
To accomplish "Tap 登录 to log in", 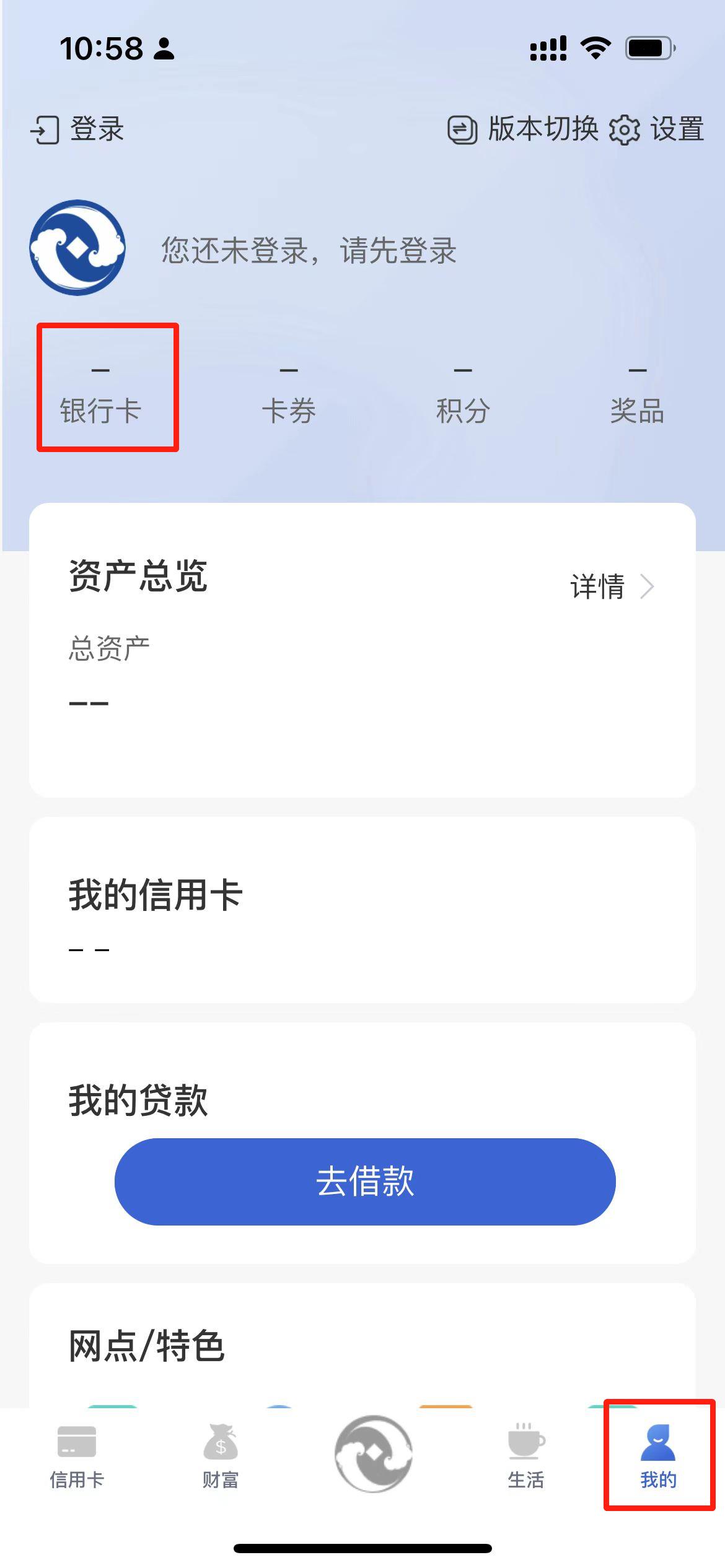I will coord(78,129).
